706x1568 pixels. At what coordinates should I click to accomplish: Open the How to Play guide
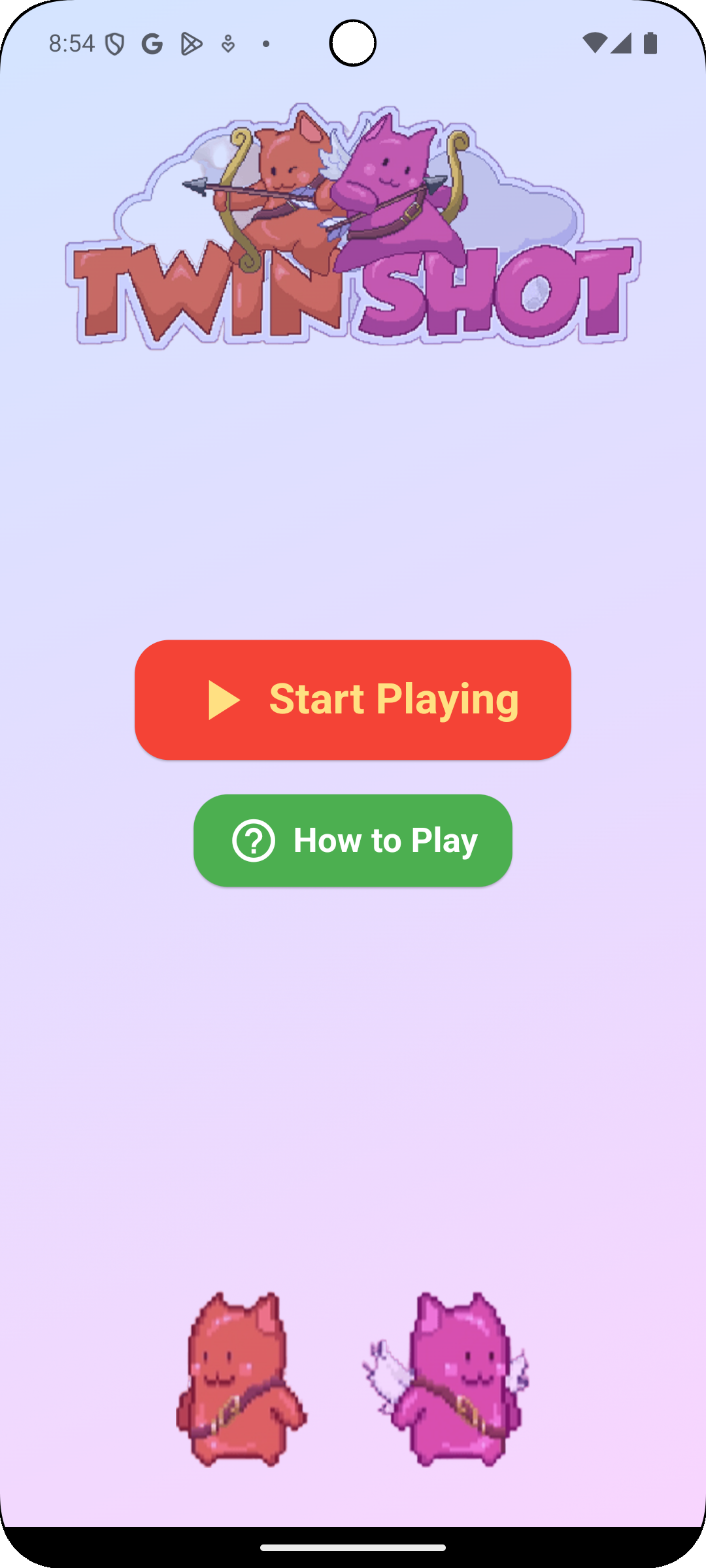pos(353,840)
